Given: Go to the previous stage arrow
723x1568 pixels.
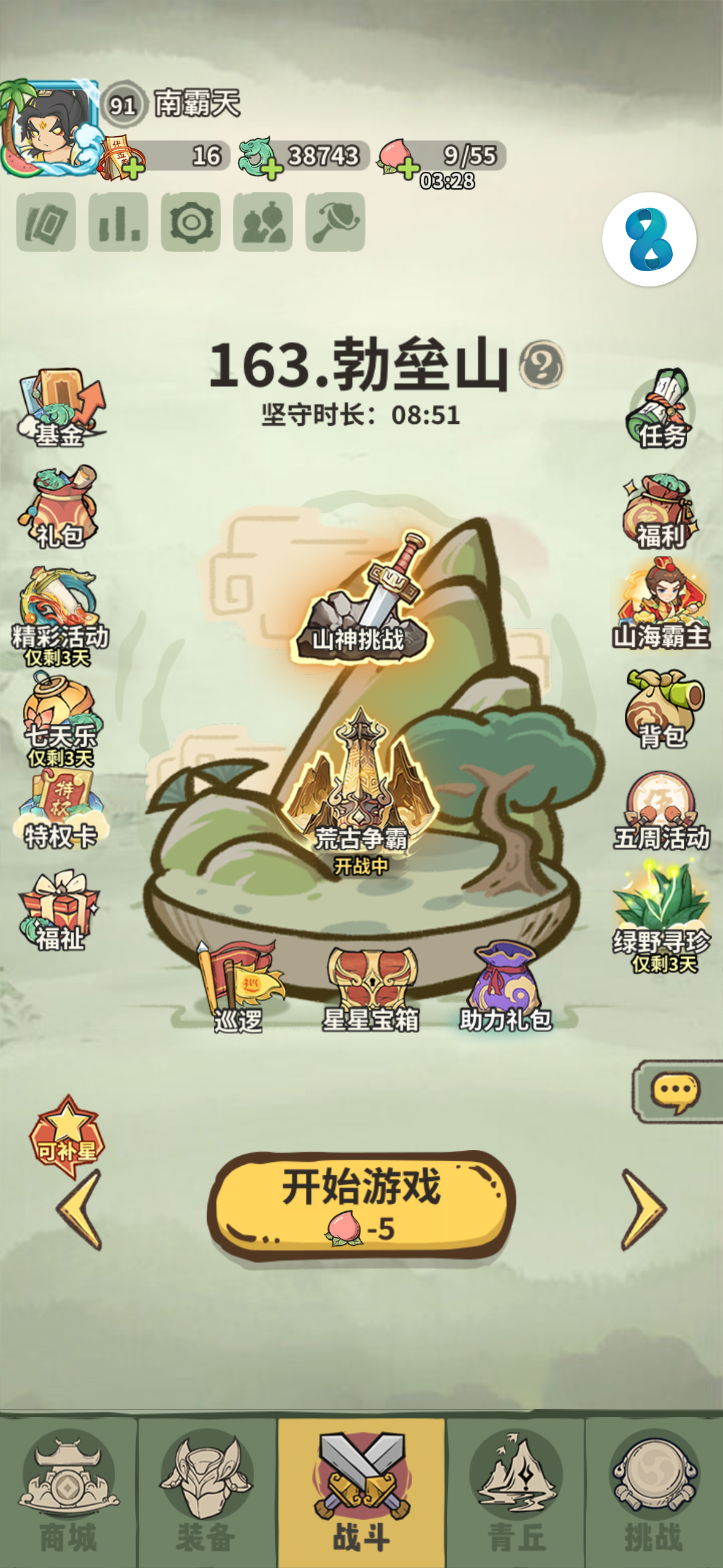Looking at the screenshot, I should pos(80,1209).
